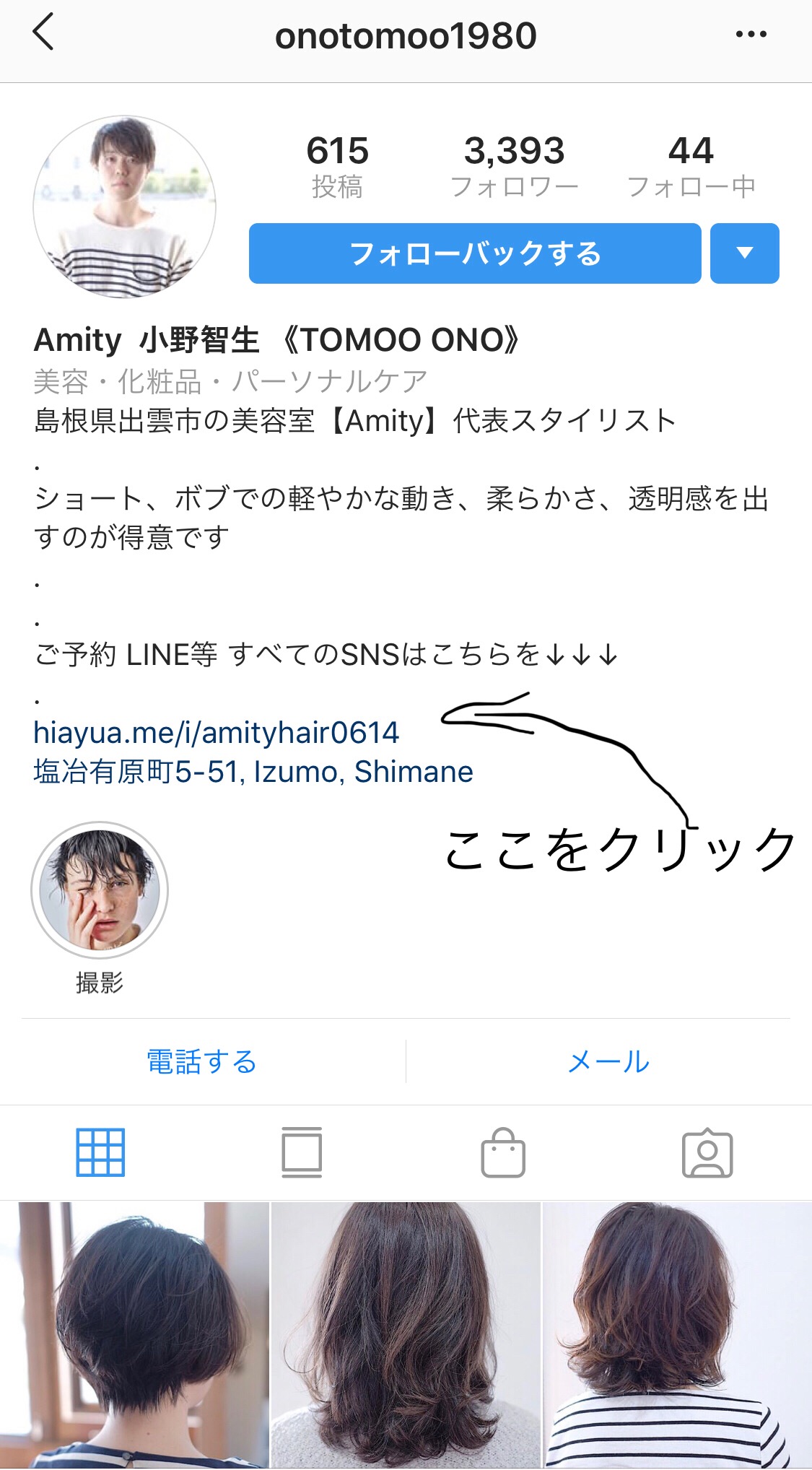Switch to the tagged photos tab
812x1470 pixels.
(707, 1152)
